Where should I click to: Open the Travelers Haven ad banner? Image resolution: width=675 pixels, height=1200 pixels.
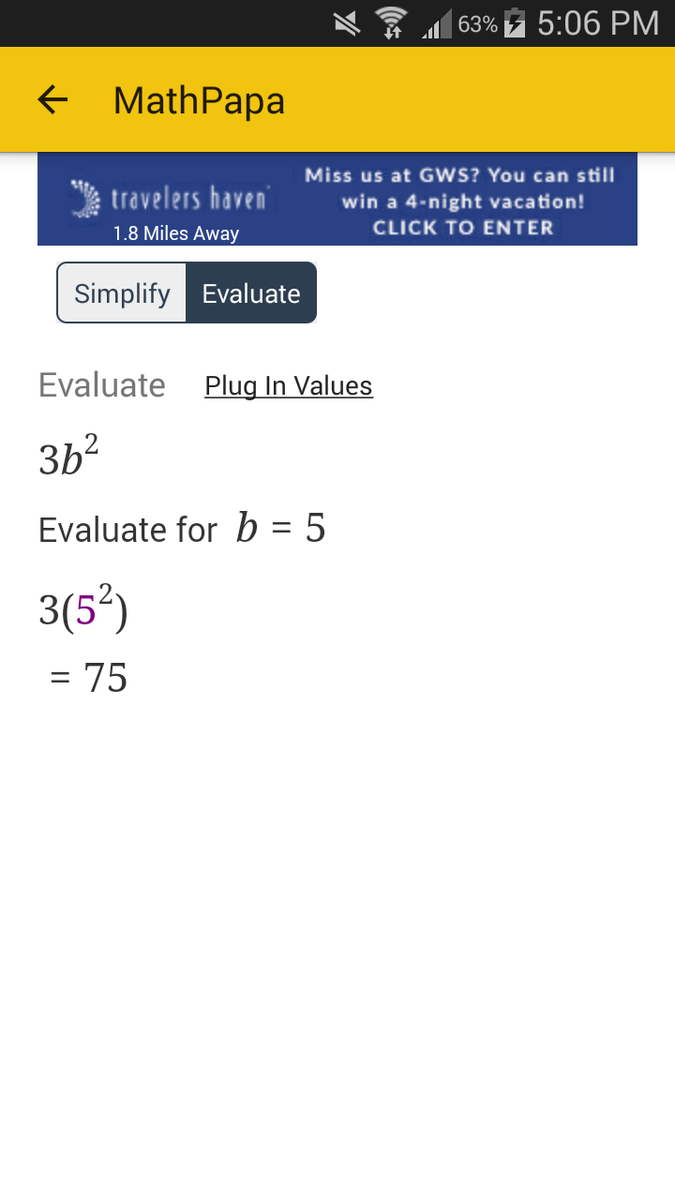[337, 199]
